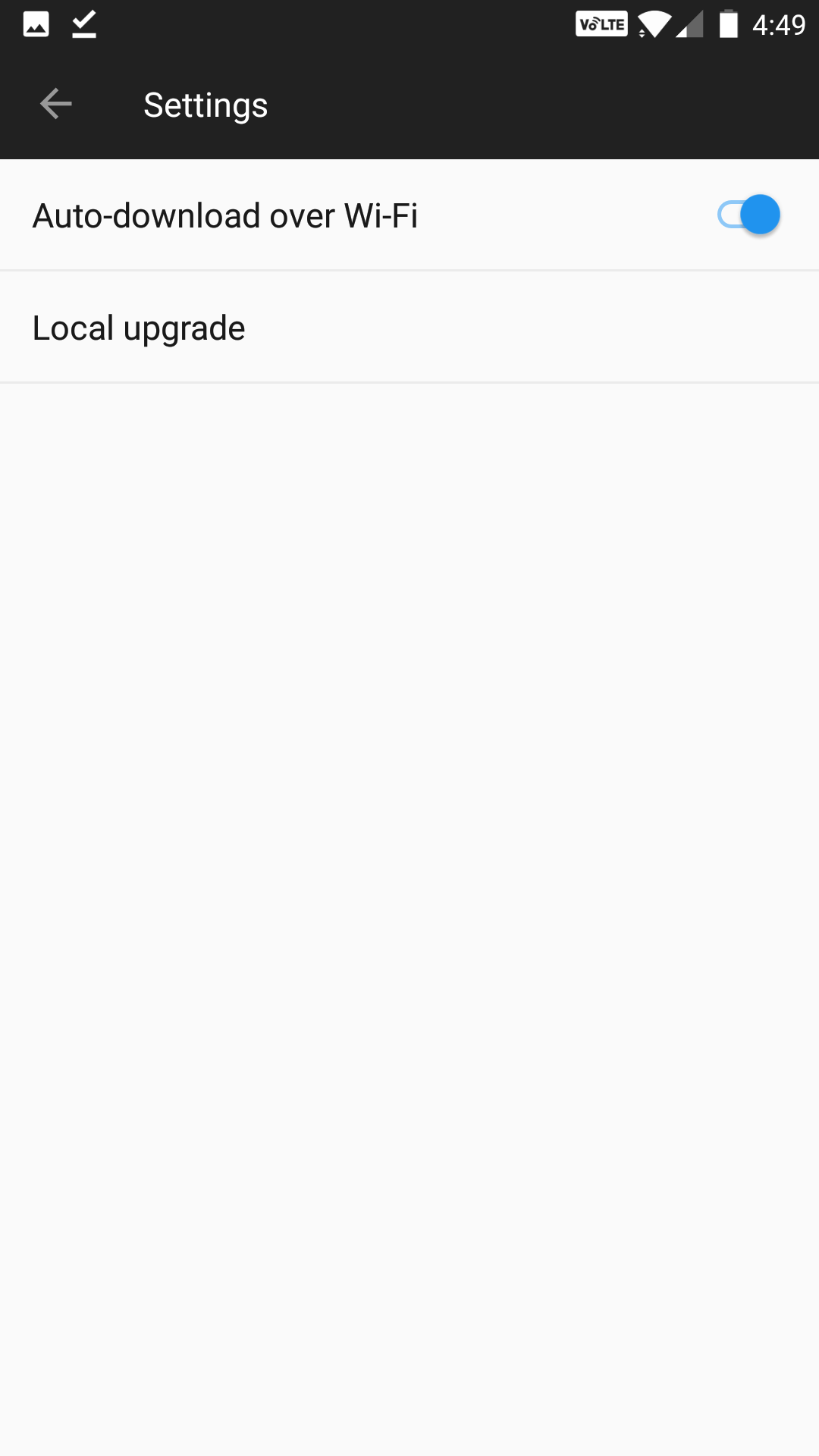Open Local upgrade
Viewport: 819px width, 1456px height.
(x=409, y=328)
